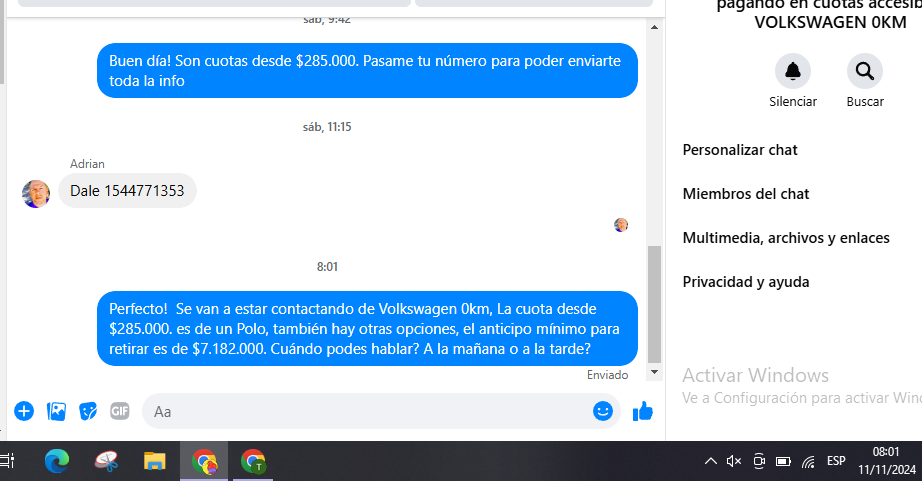Send a thumbs-up like
Viewport: 922px width, 481px height.
pos(643,411)
